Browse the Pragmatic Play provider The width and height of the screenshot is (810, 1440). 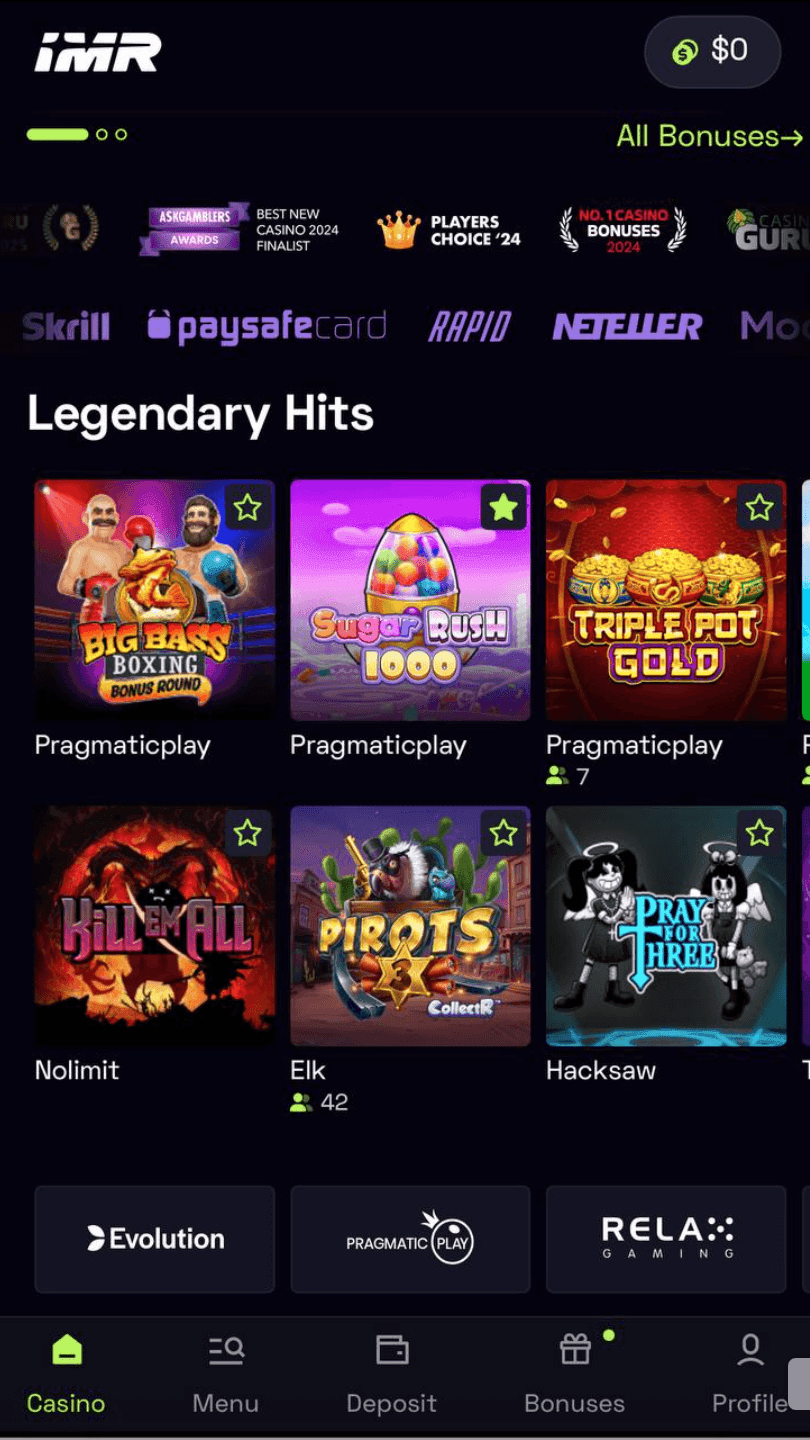410,1239
